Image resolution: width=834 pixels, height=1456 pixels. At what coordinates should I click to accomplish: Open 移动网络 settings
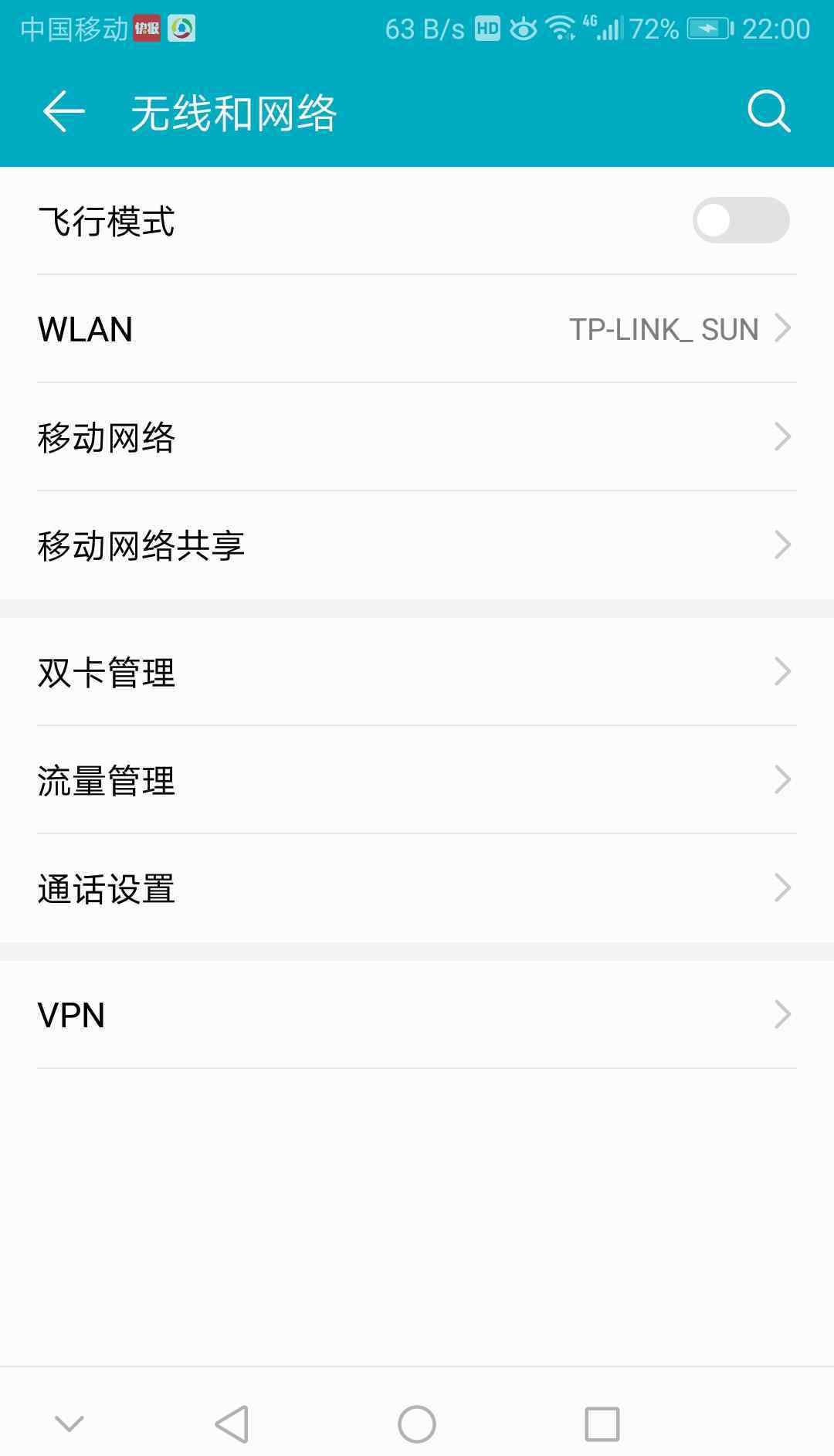(417, 437)
